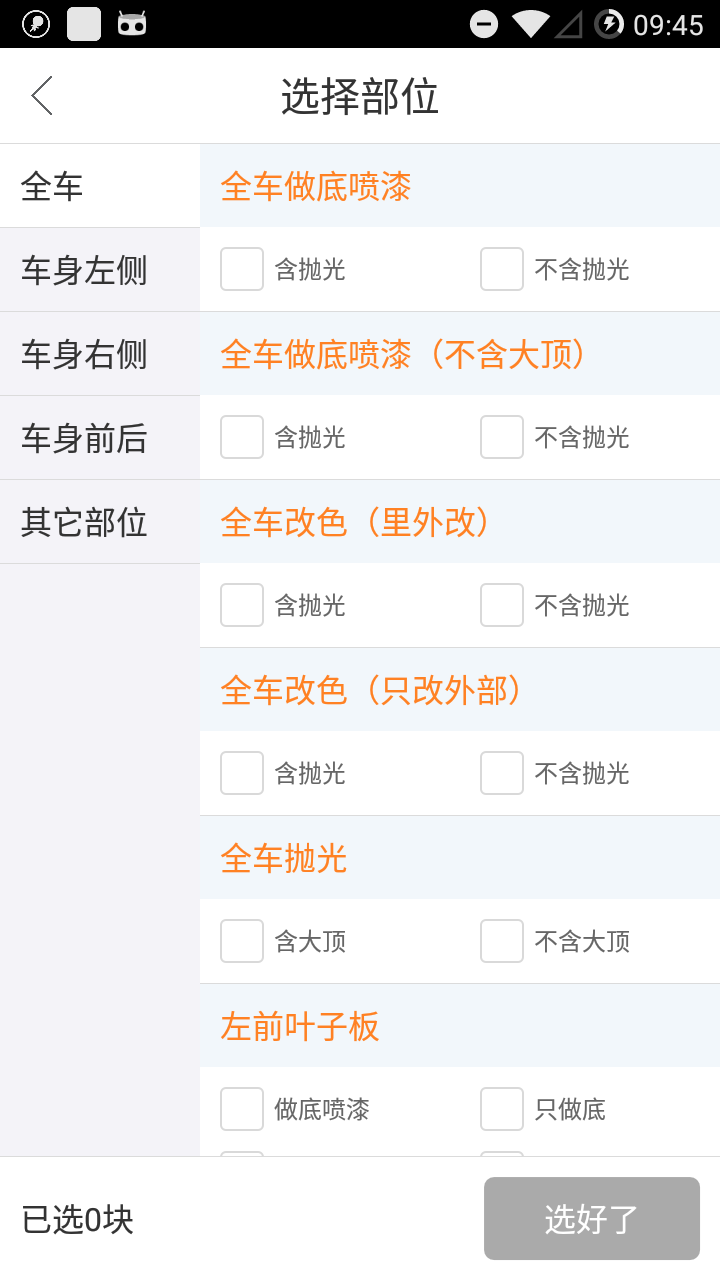The image size is (720, 1280).
Task: Click the back arrow at top left
Action: 40,95
